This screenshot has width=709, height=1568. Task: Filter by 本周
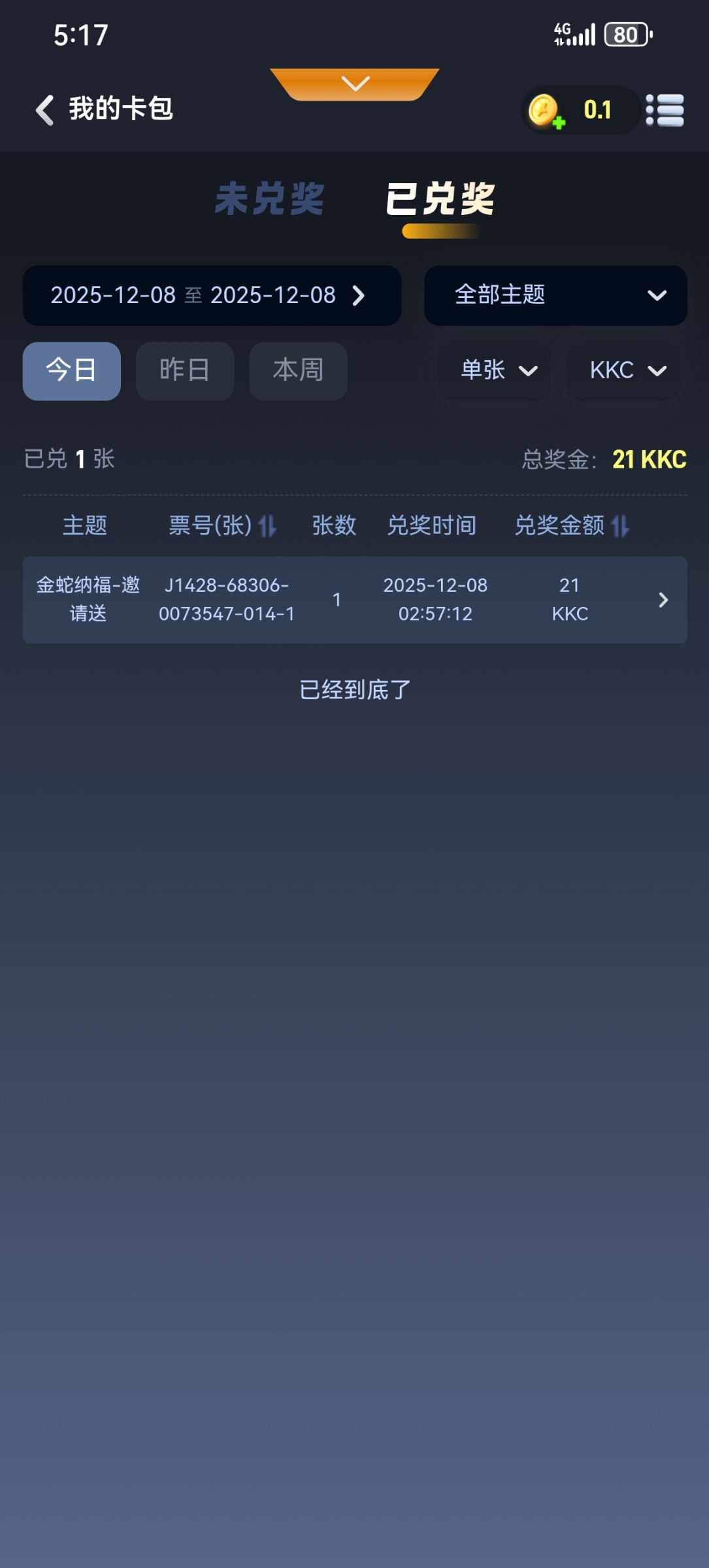[298, 370]
